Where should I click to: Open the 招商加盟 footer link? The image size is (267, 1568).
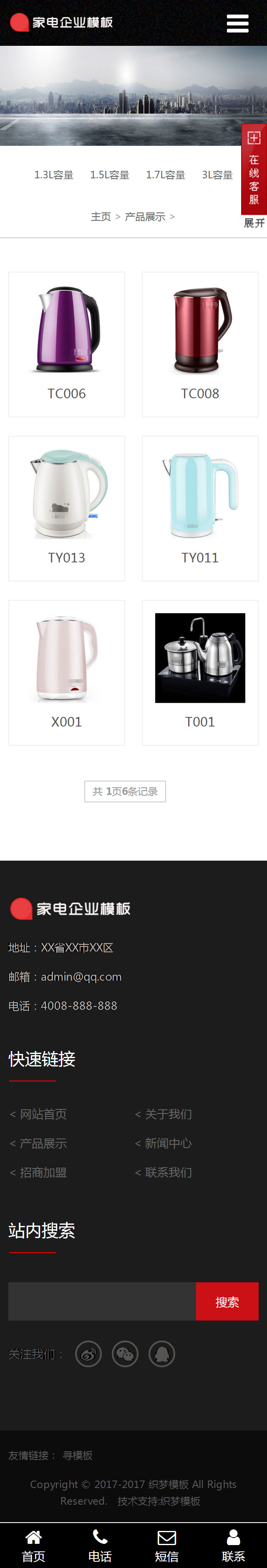43,1172
